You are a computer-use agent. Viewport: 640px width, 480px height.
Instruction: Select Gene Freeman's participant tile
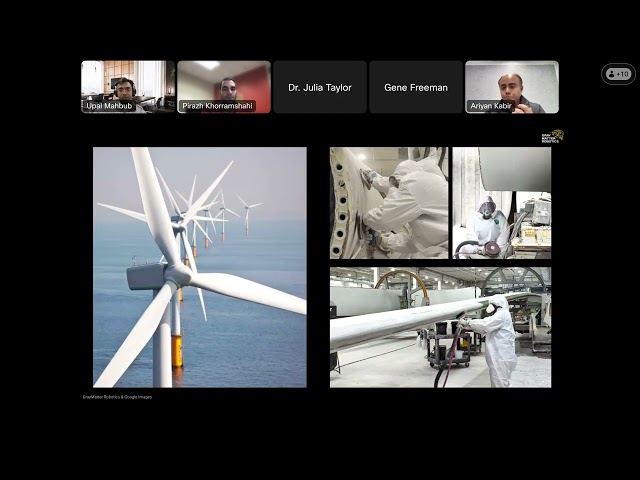[416, 87]
